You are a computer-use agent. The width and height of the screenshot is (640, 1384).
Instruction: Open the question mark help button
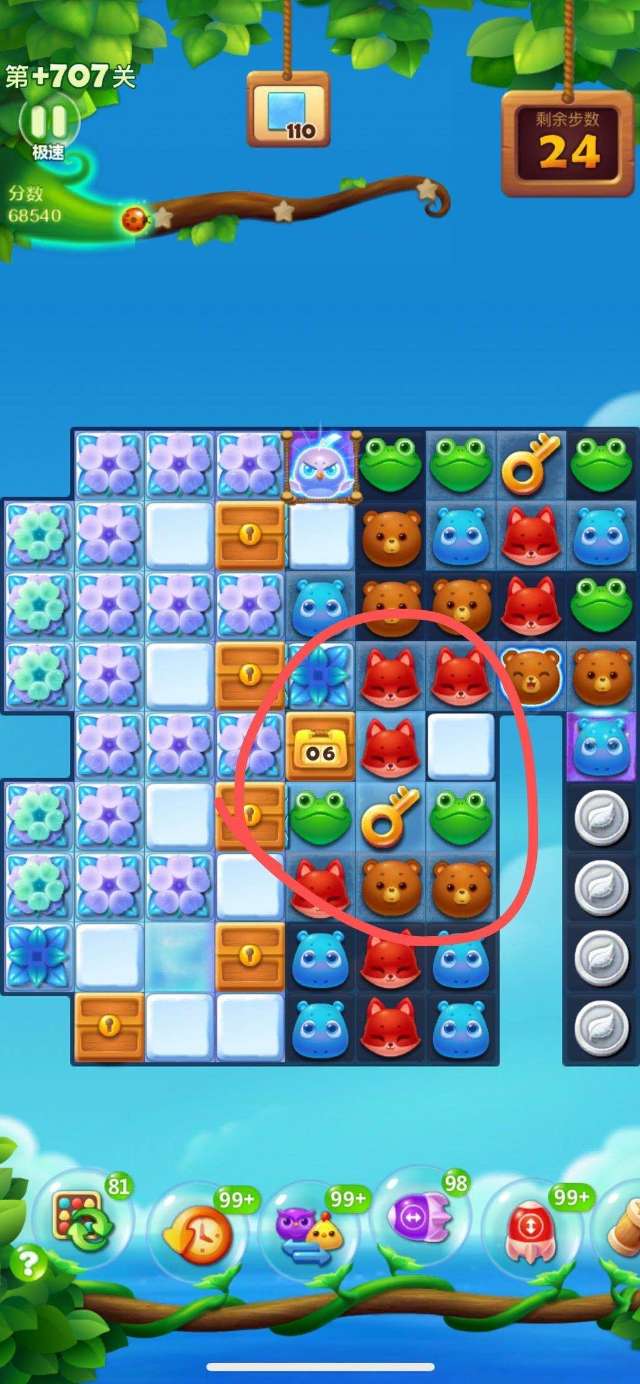[30, 1265]
